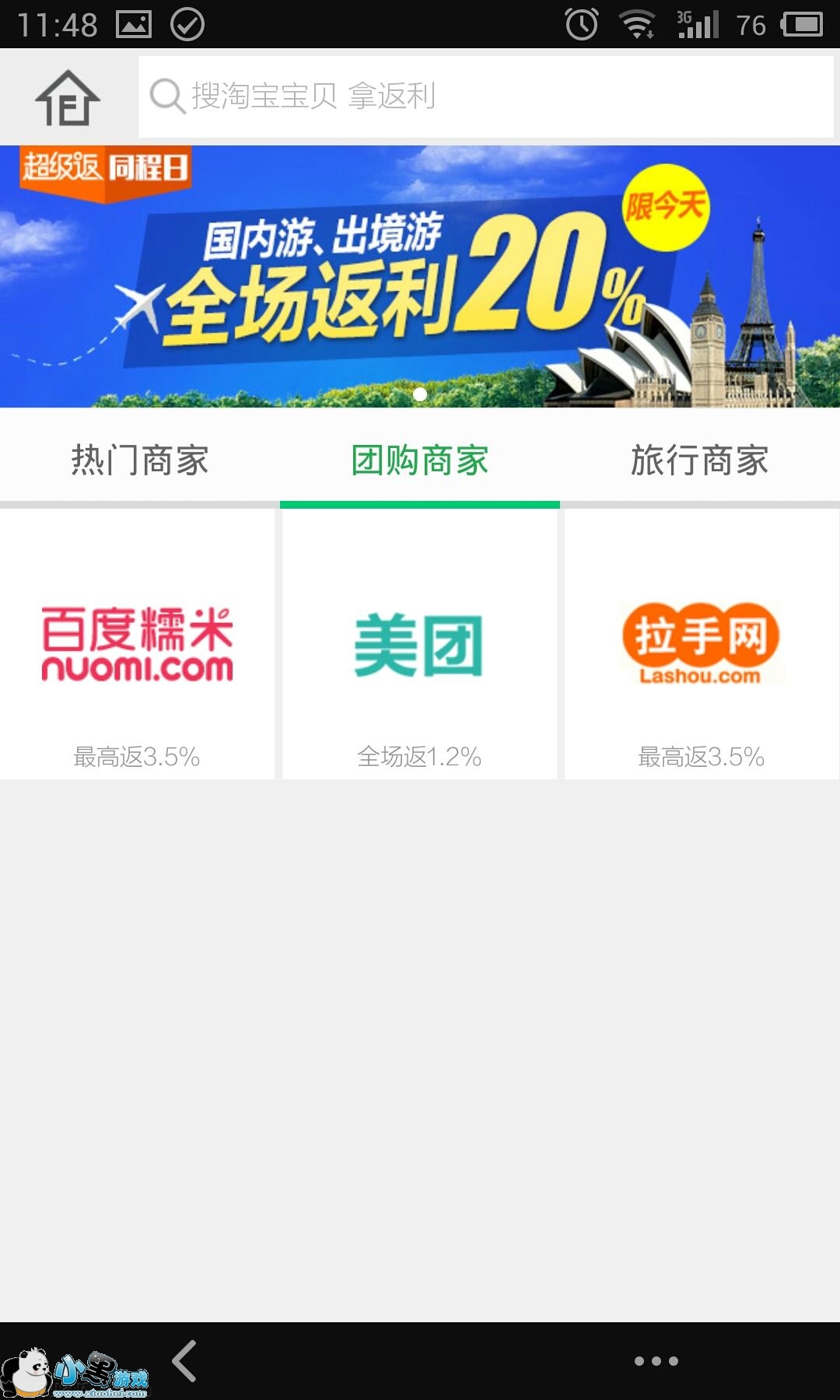Tap the home icon in top bar

pos(68,98)
